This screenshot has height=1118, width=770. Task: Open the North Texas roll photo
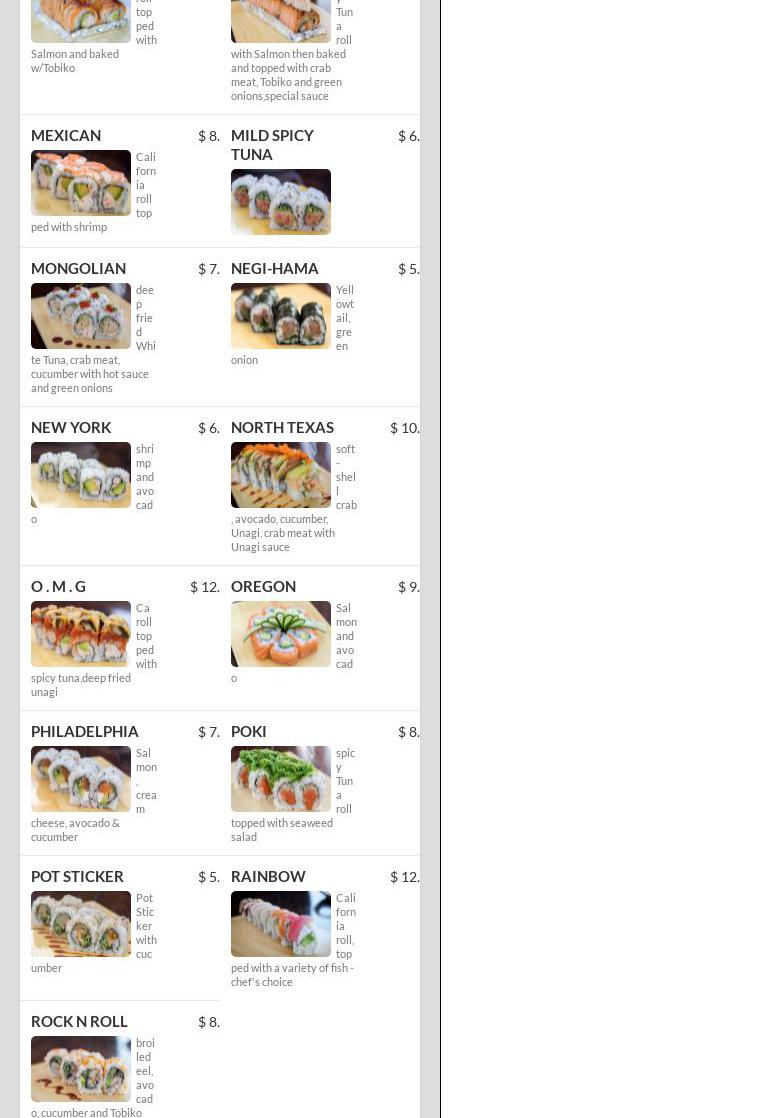click(281, 475)
